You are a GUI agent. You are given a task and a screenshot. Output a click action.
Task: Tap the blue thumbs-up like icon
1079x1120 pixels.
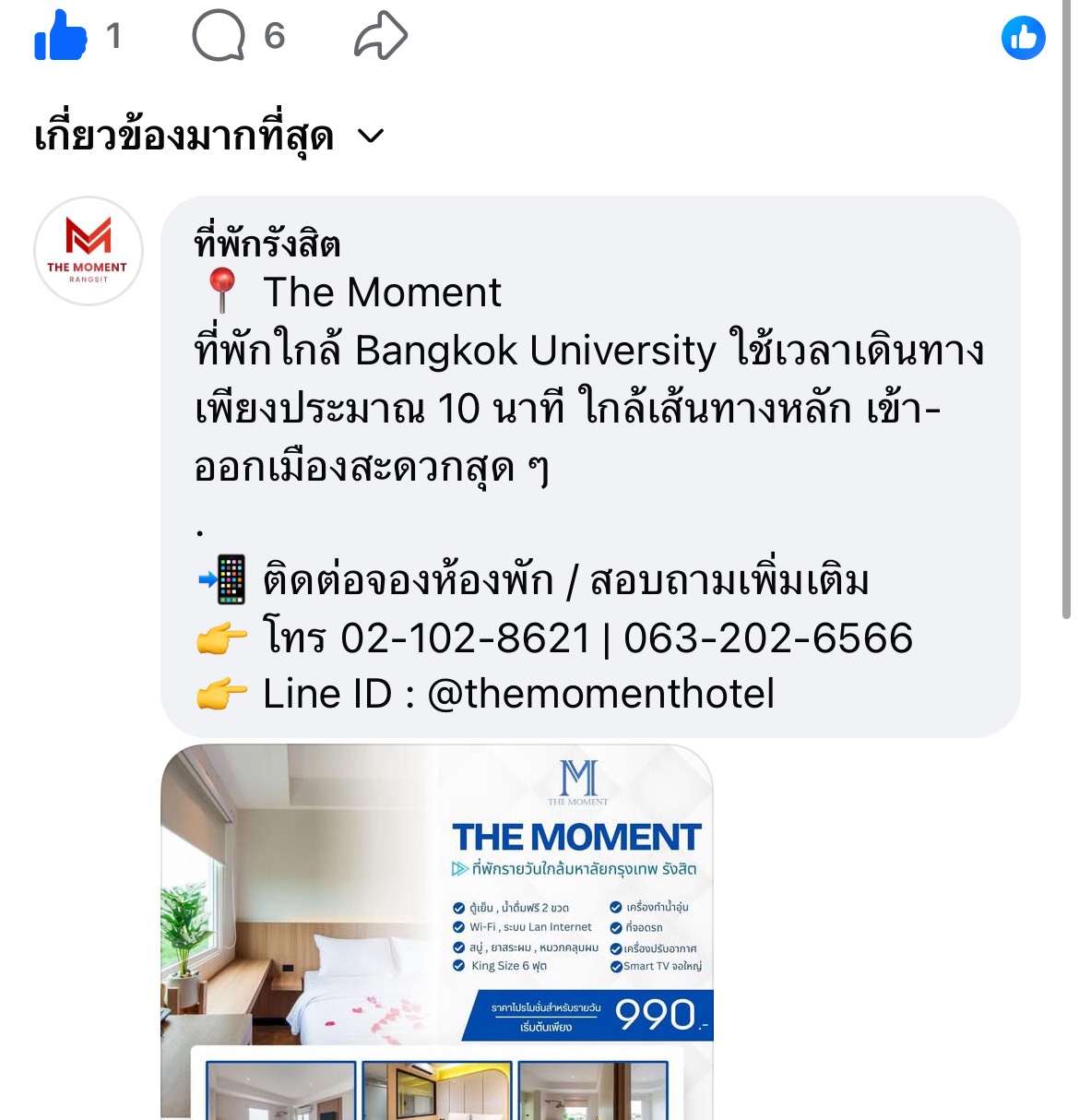(61, 37)
